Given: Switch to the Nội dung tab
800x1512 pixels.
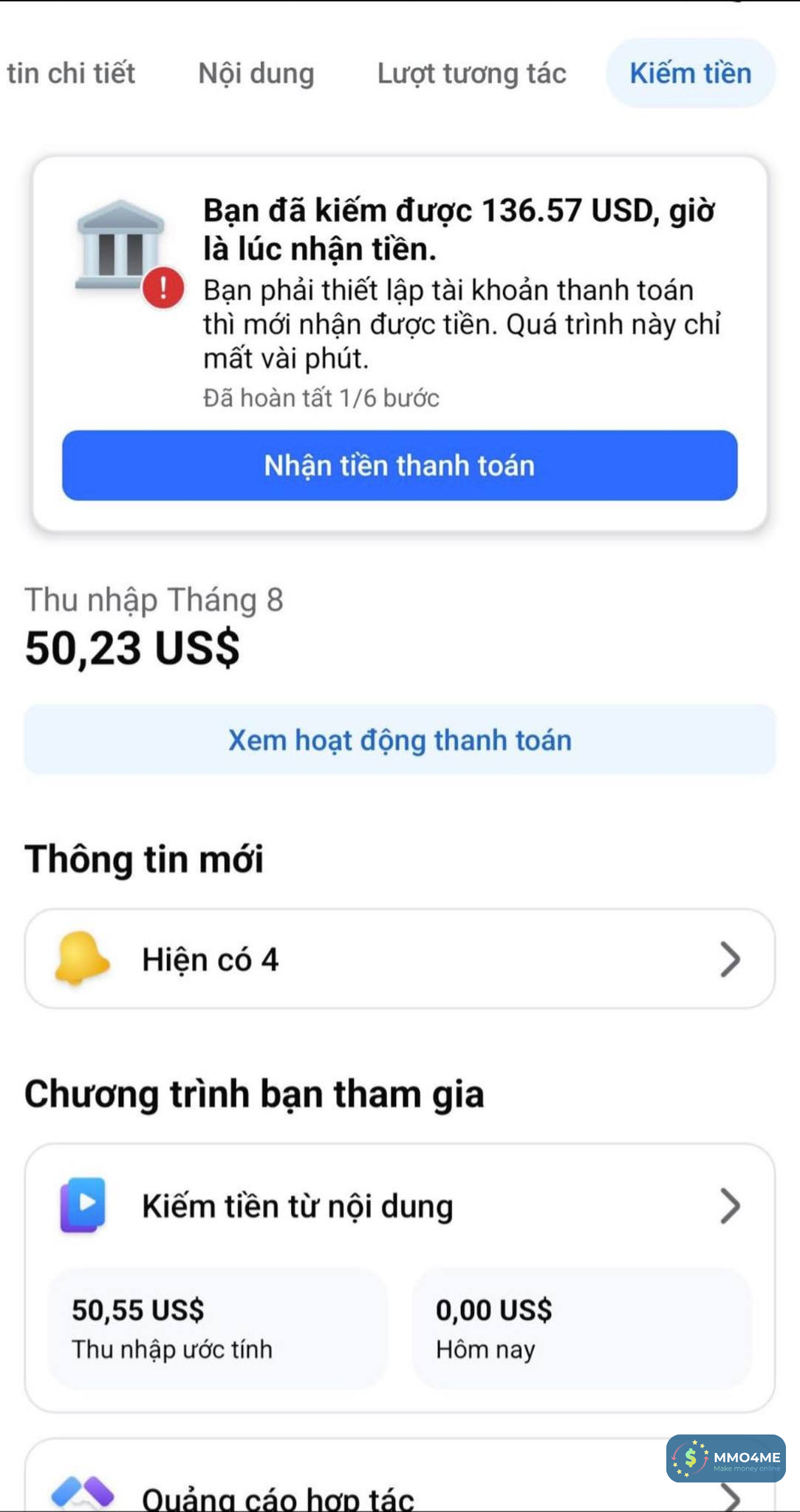Looking at the screenshot, I should pyautogui.click(x=255, y=73).
